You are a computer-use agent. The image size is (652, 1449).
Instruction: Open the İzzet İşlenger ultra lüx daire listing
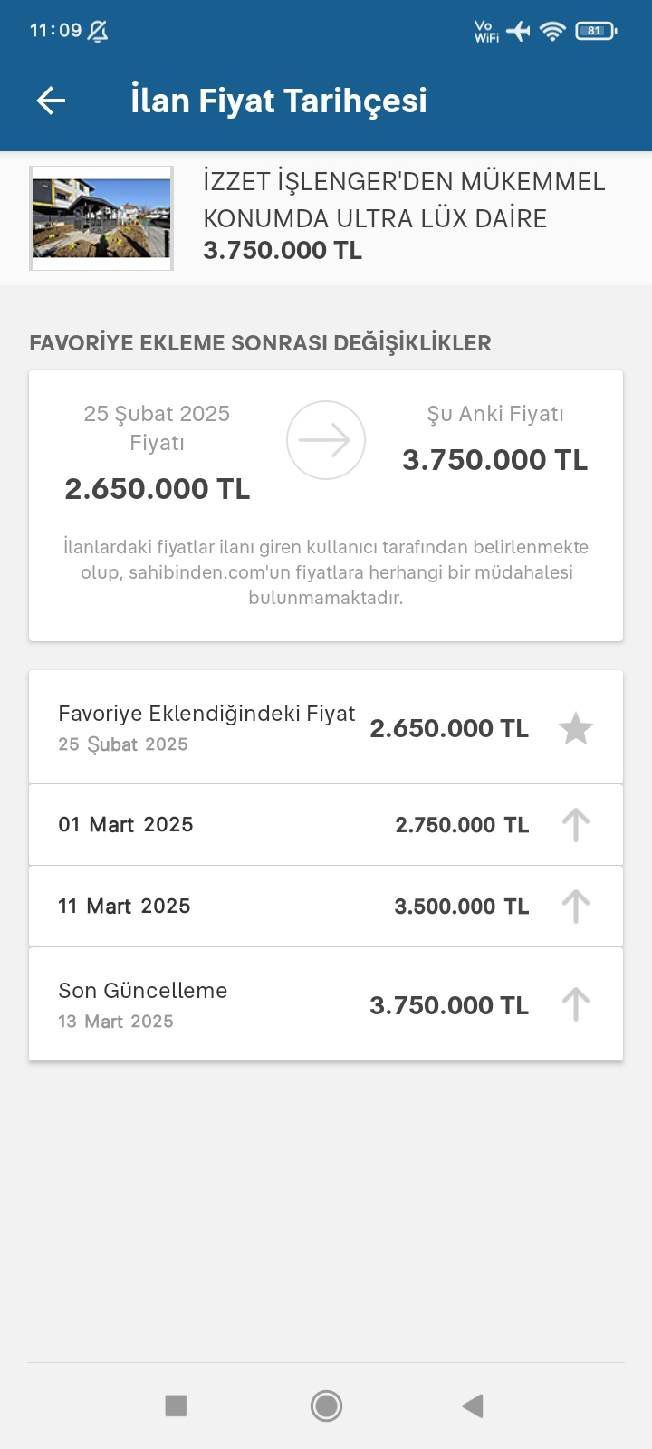pyautogui.click(x=326, y=218)
